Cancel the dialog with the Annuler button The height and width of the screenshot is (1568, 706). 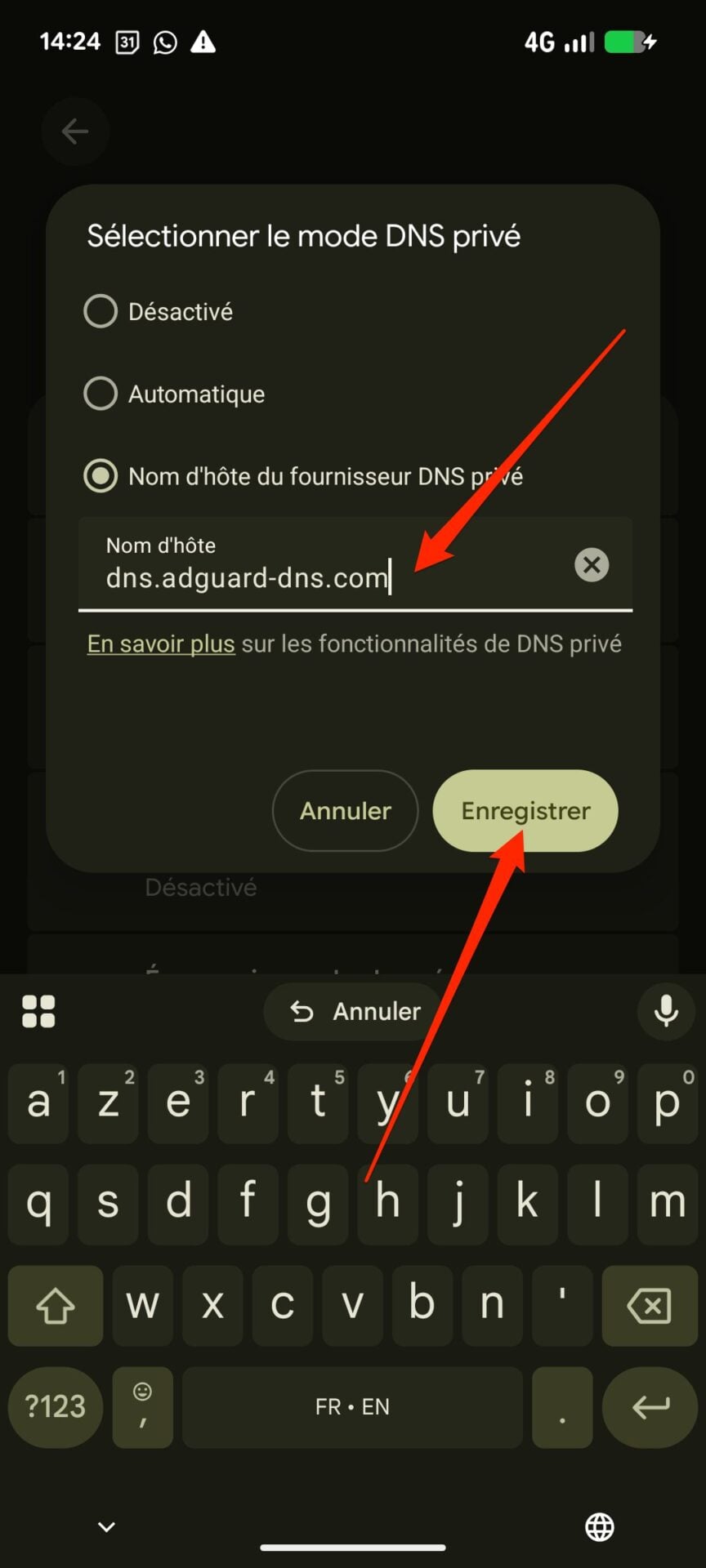(x=345, y=811)
